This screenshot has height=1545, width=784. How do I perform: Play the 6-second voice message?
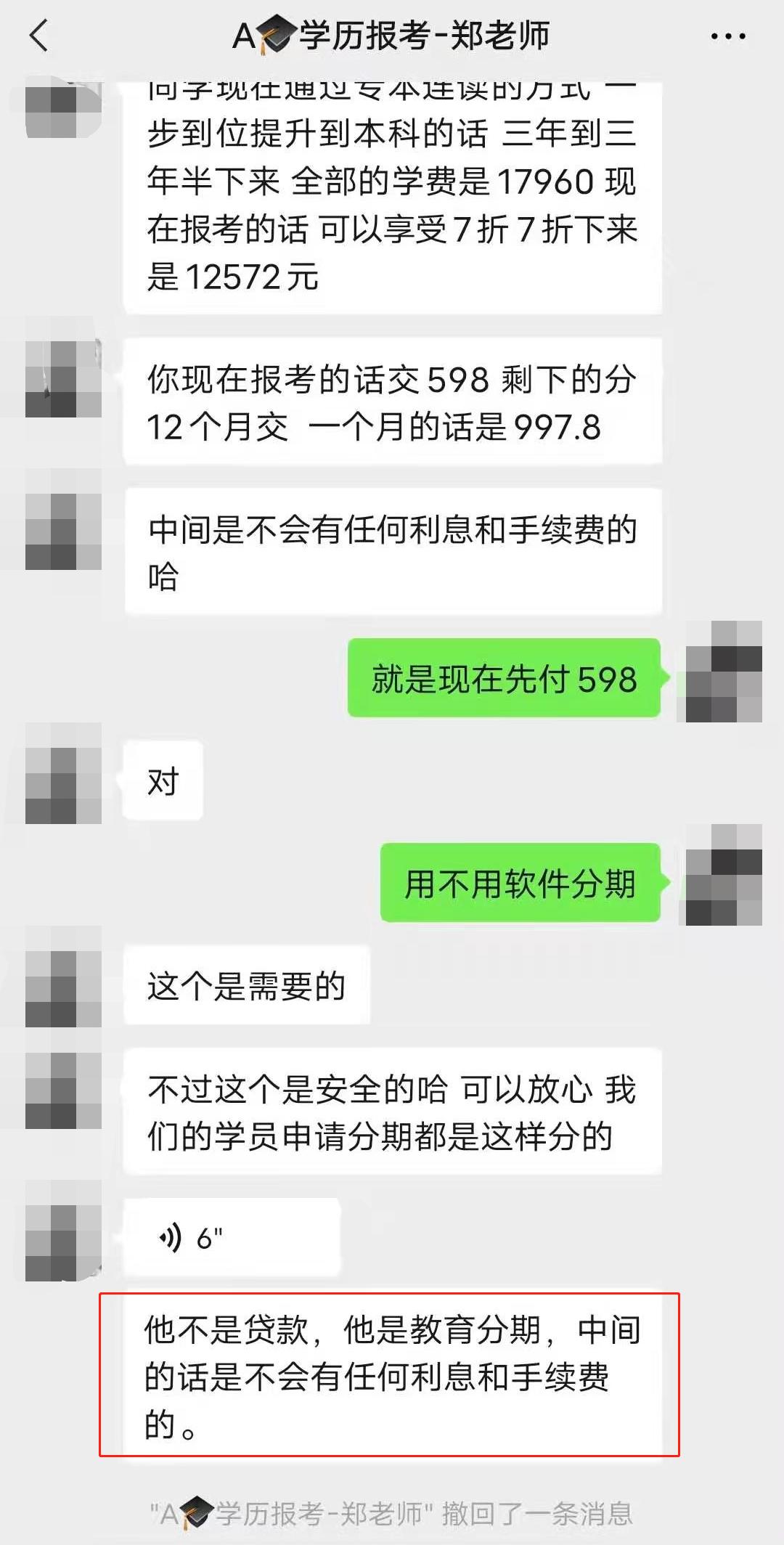tap(231, 1238)
